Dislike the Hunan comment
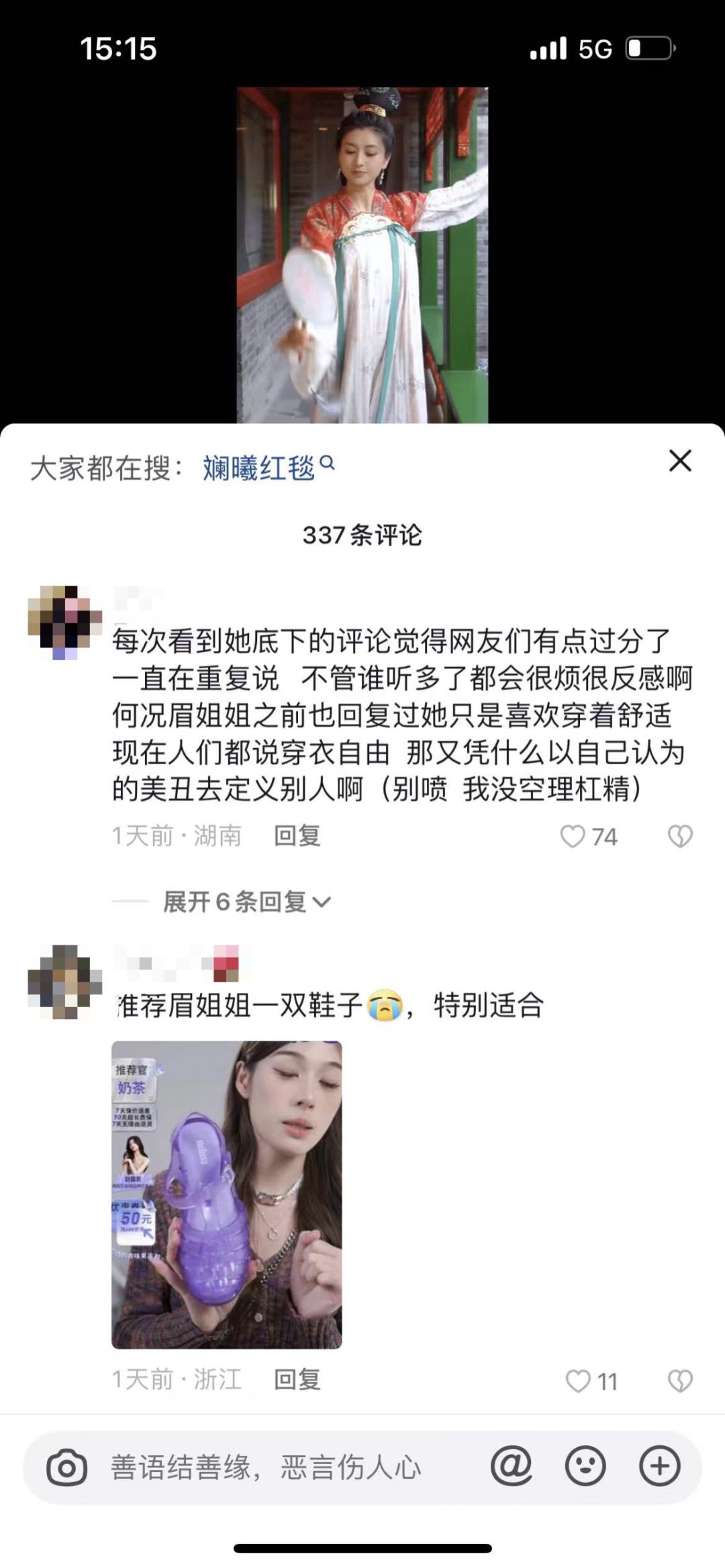 point(680,837)
